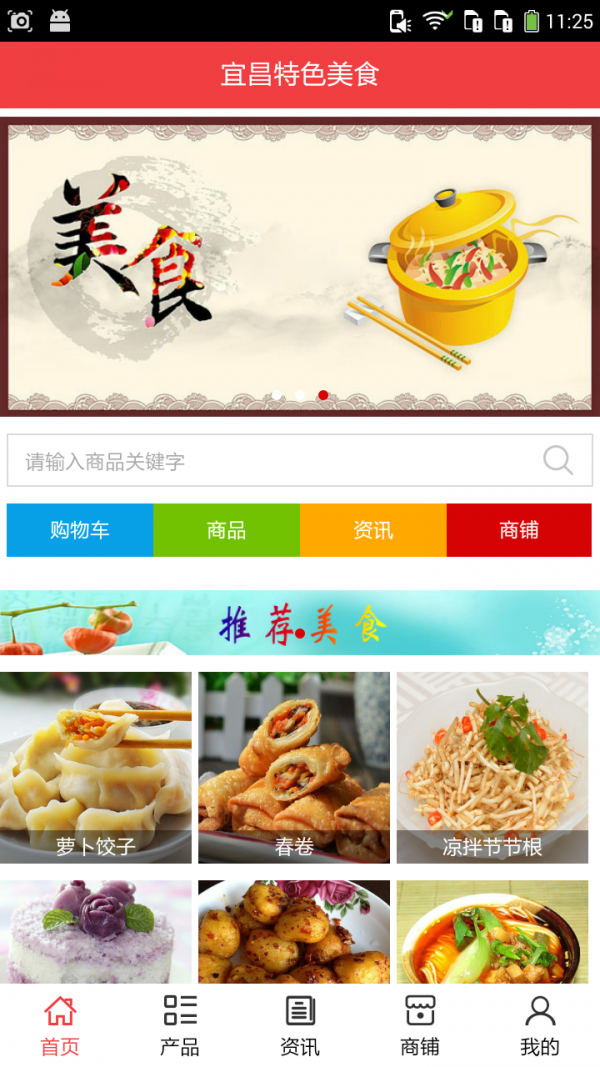Viewport: 600px width, 1067px height.
Task: Open the 资讯 tab in bottom bar
Action: pos(300,1026)
